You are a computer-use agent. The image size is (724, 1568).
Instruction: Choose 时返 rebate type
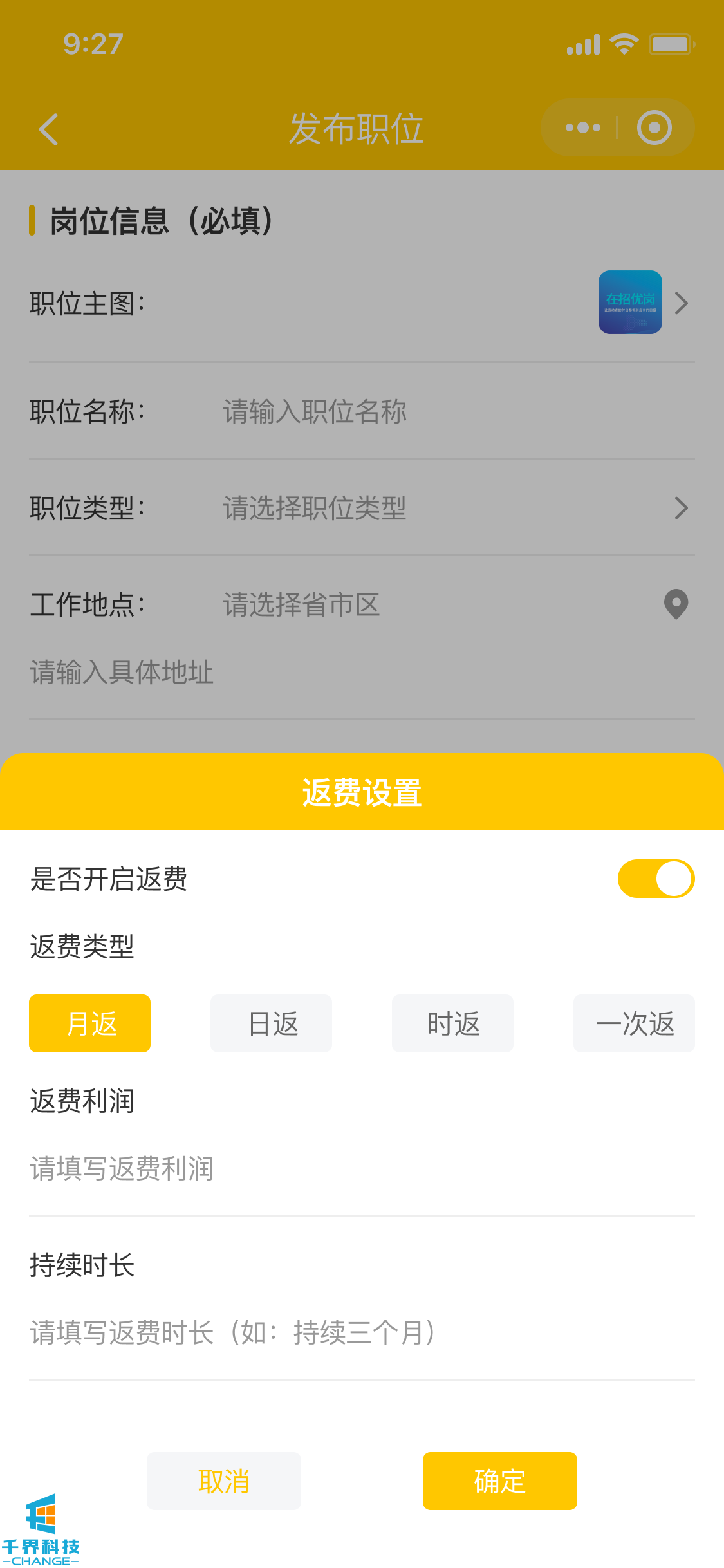pos(452,1023)
